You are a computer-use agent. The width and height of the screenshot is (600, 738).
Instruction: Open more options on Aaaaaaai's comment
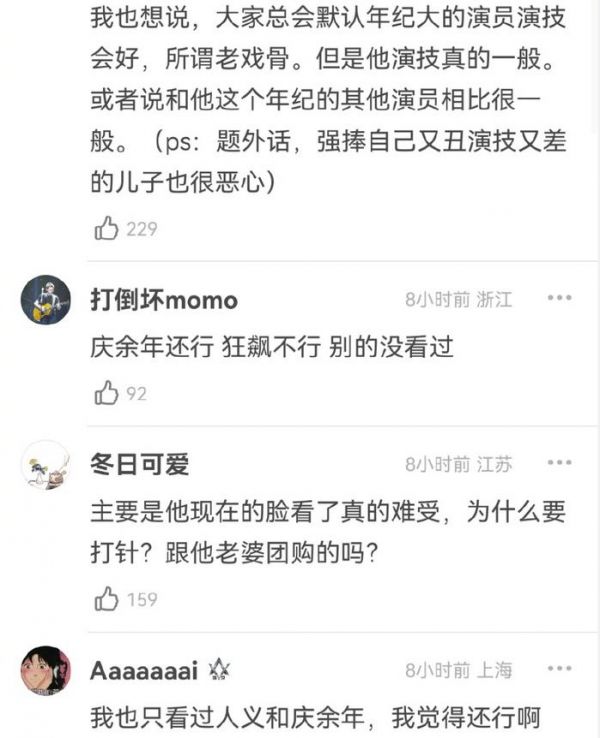[x=559, y=670]
